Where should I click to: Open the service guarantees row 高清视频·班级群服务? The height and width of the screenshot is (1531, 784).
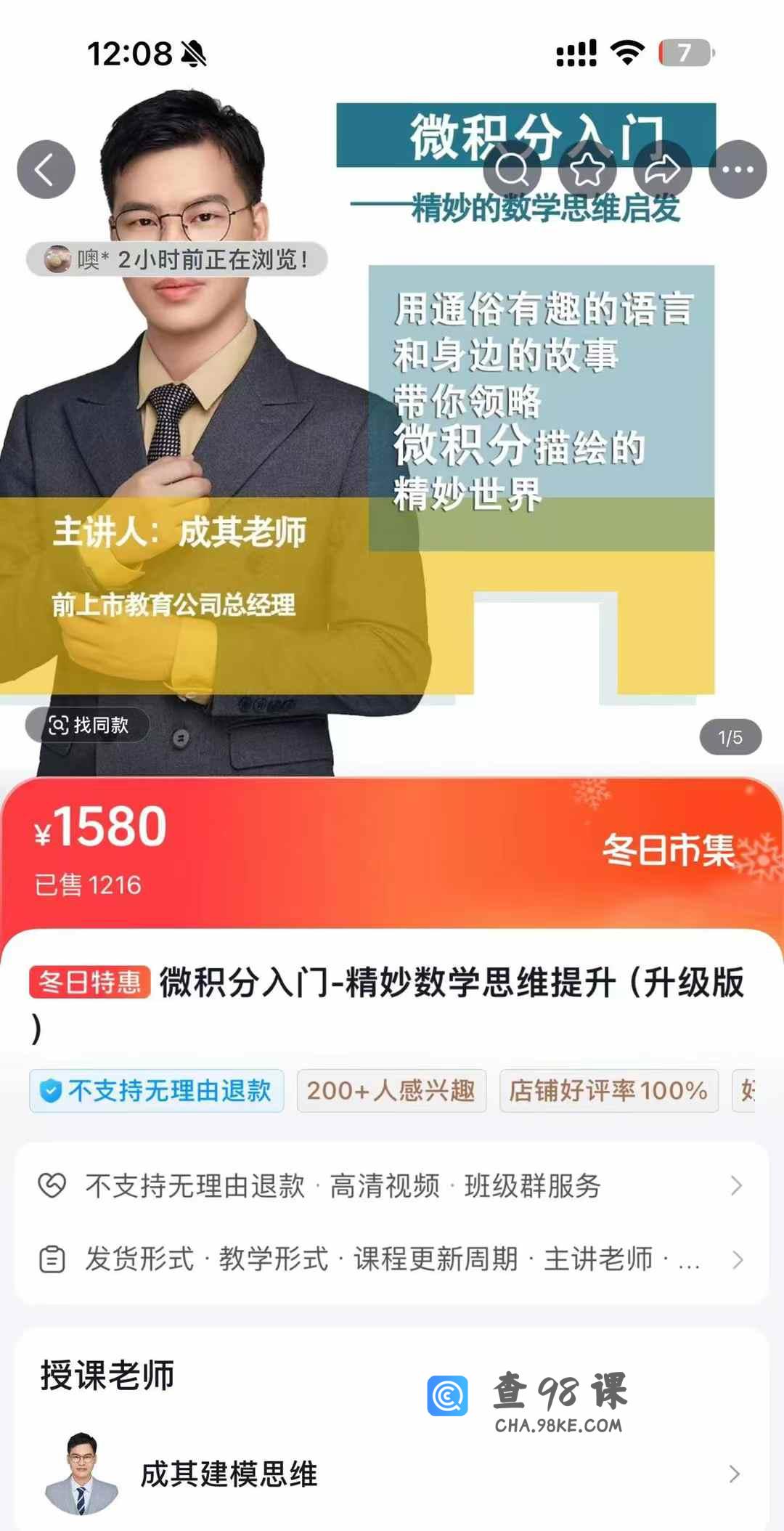[x=391, y=1186]
